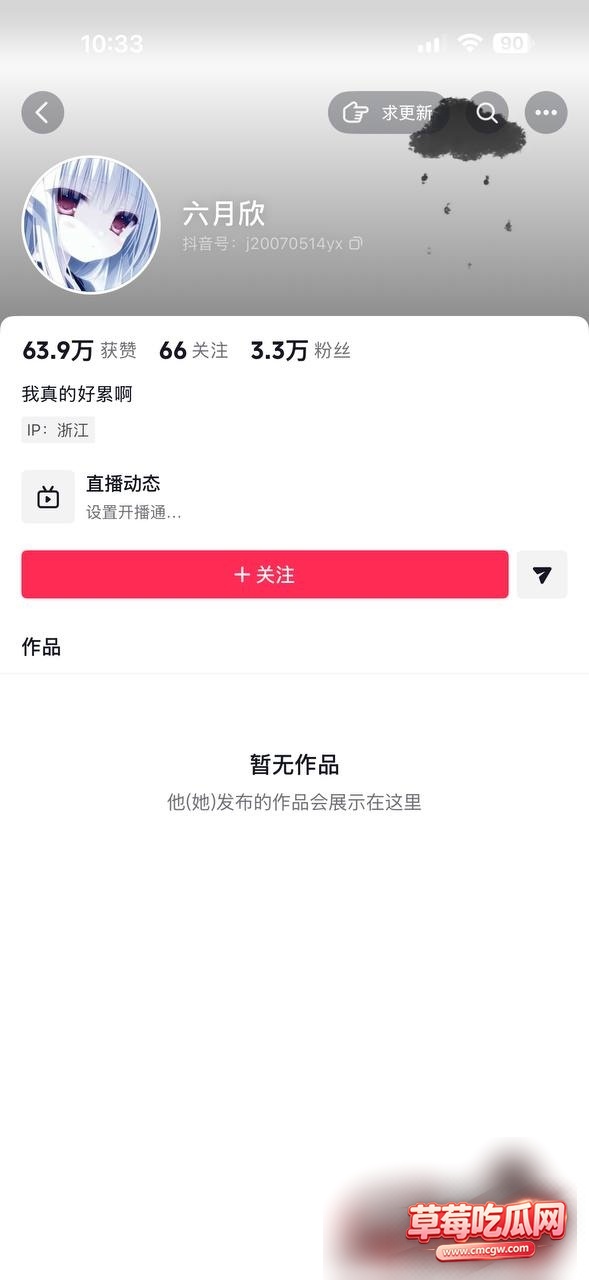This screenshot has height=1280, width=589.
Task: View the profile avatar picture
Action: 91,225
